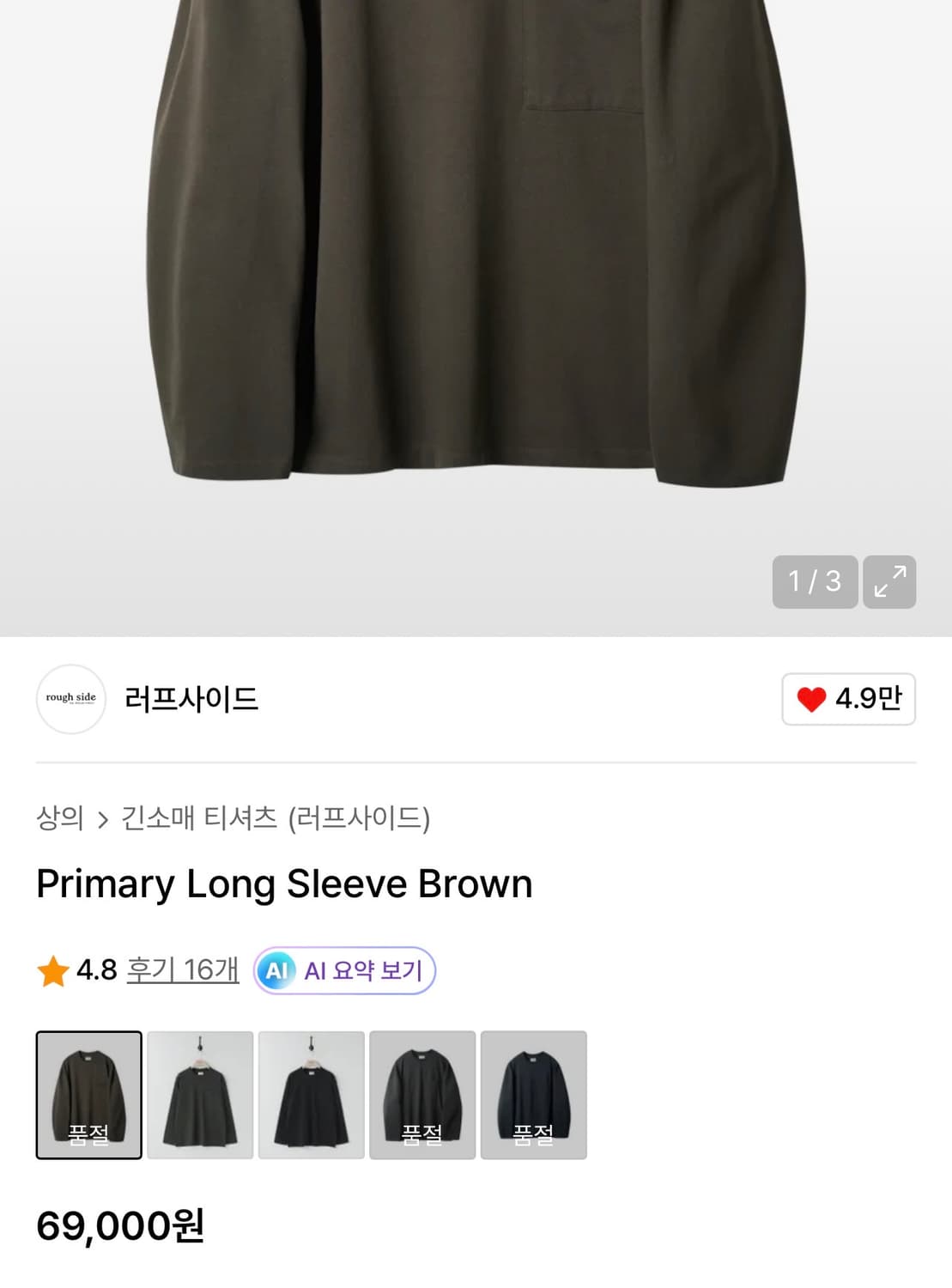Pick the navy 품절 color option

tap(533, 1094)
